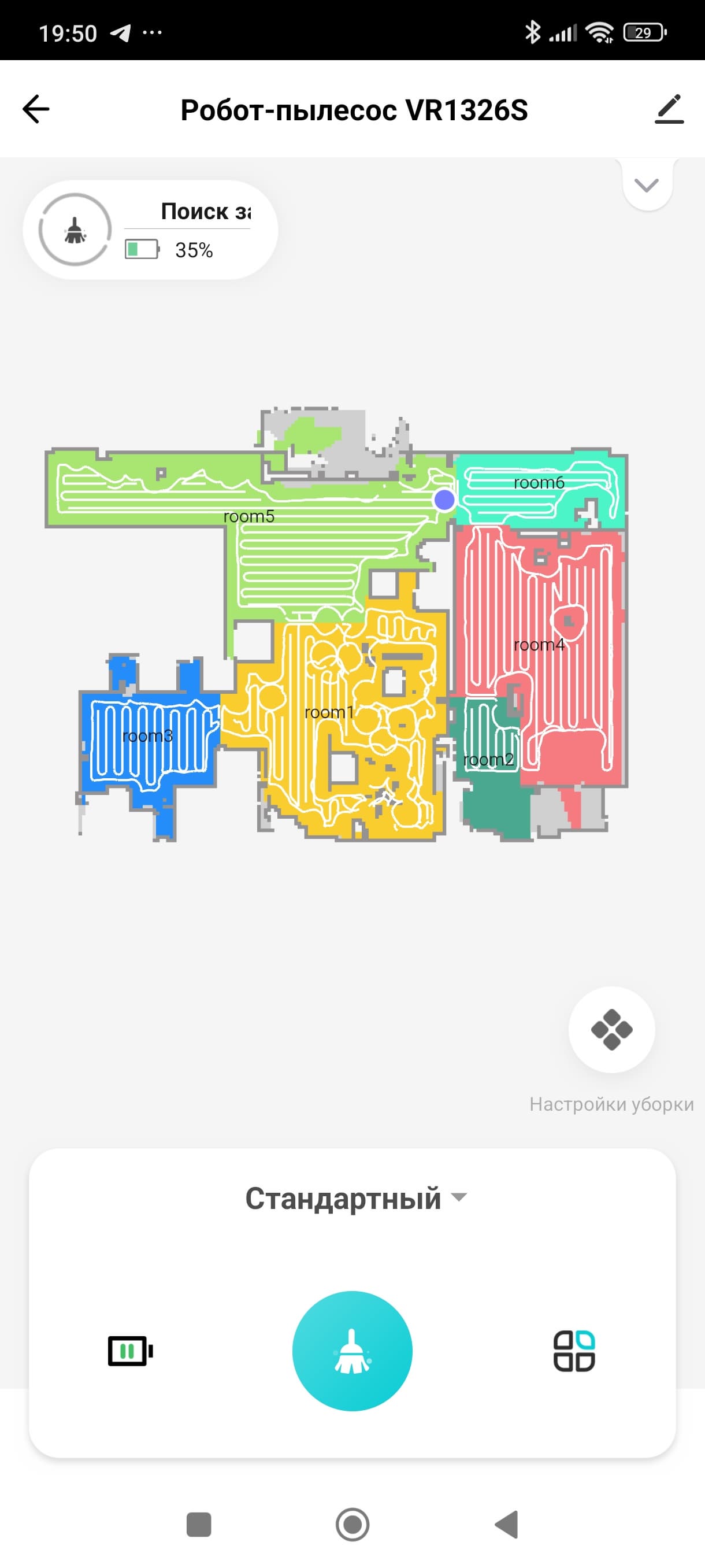
Task: Start cleaning with the broom button
Action: click(352, 1351)
